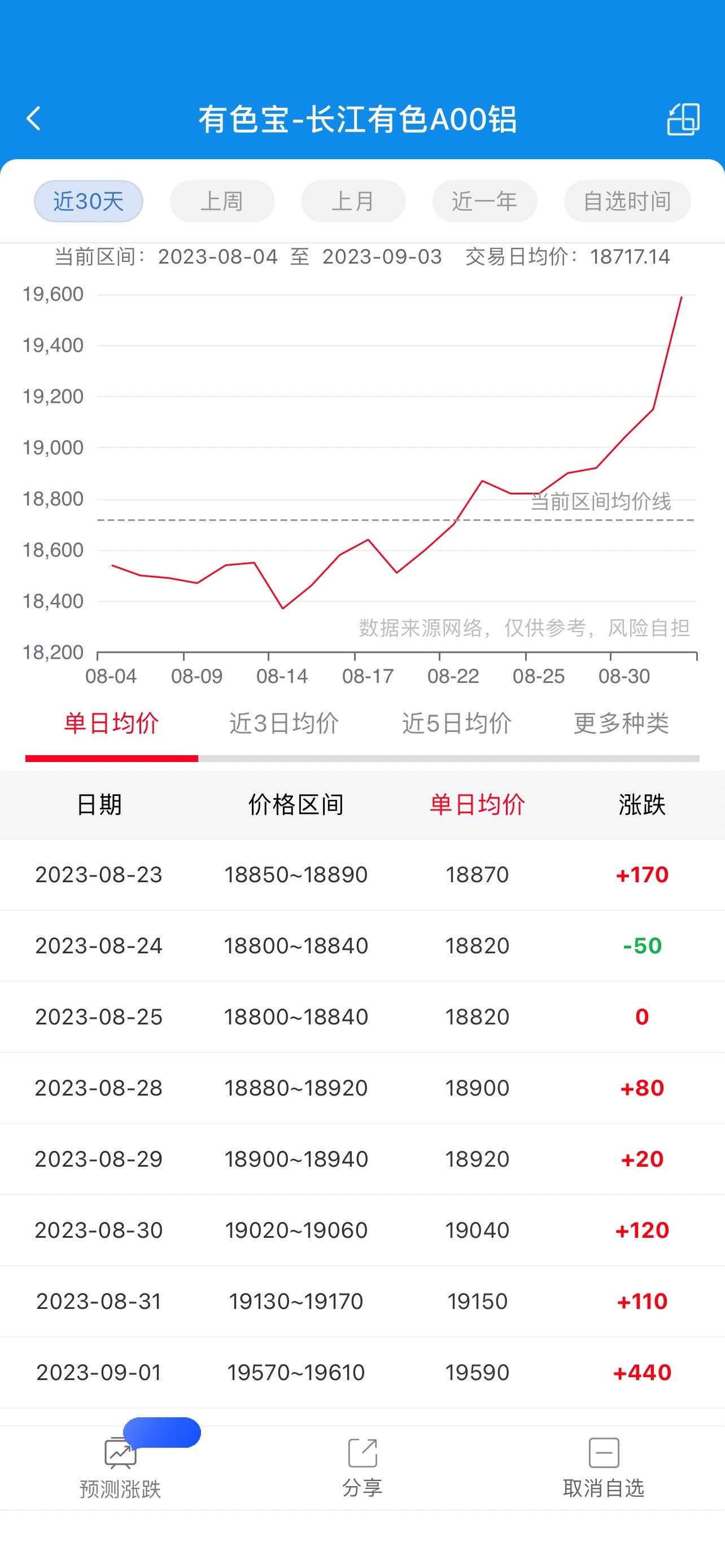725x1568 pixels.
Task: Open 预测涨跌 prediction feature
Action: [120, 1468]
